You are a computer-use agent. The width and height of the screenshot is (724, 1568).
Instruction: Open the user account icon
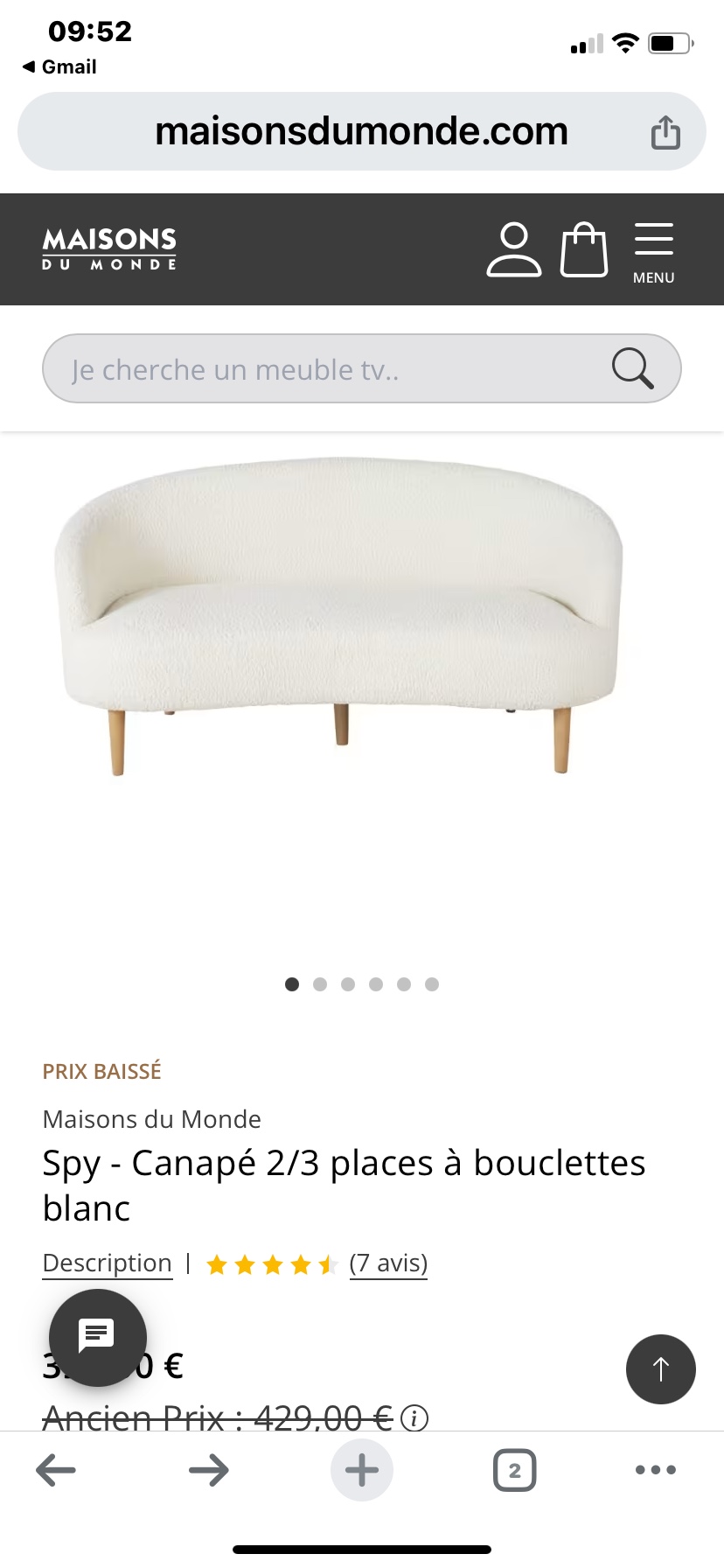click(514, 249)
